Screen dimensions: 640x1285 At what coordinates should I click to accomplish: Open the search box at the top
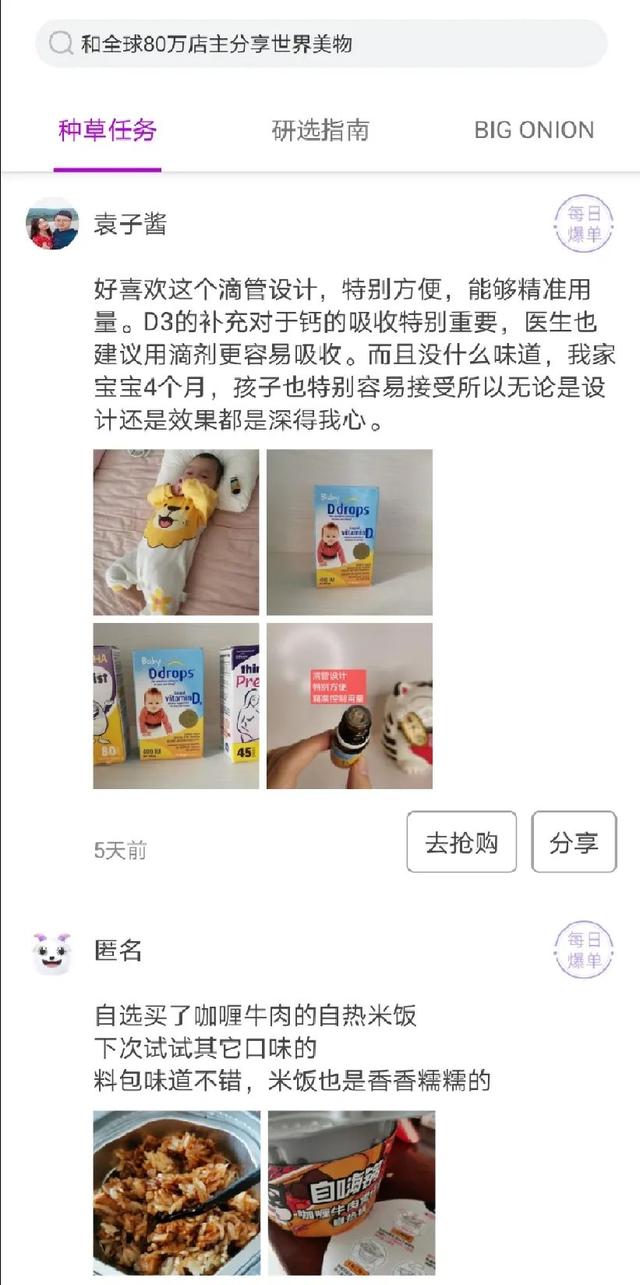click(x=320, y=43)
